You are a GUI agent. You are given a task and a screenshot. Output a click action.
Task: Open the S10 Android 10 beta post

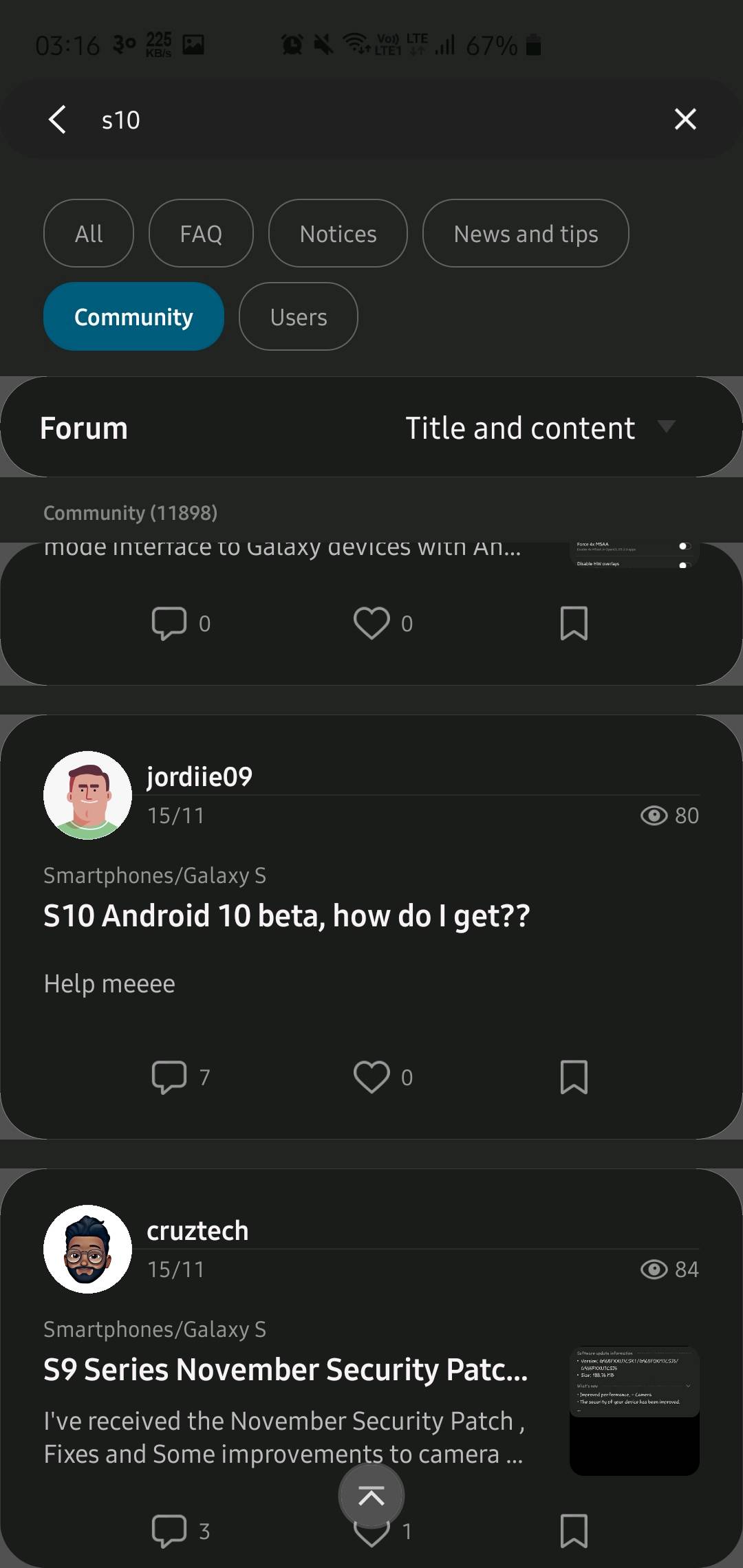coord(286,916)
